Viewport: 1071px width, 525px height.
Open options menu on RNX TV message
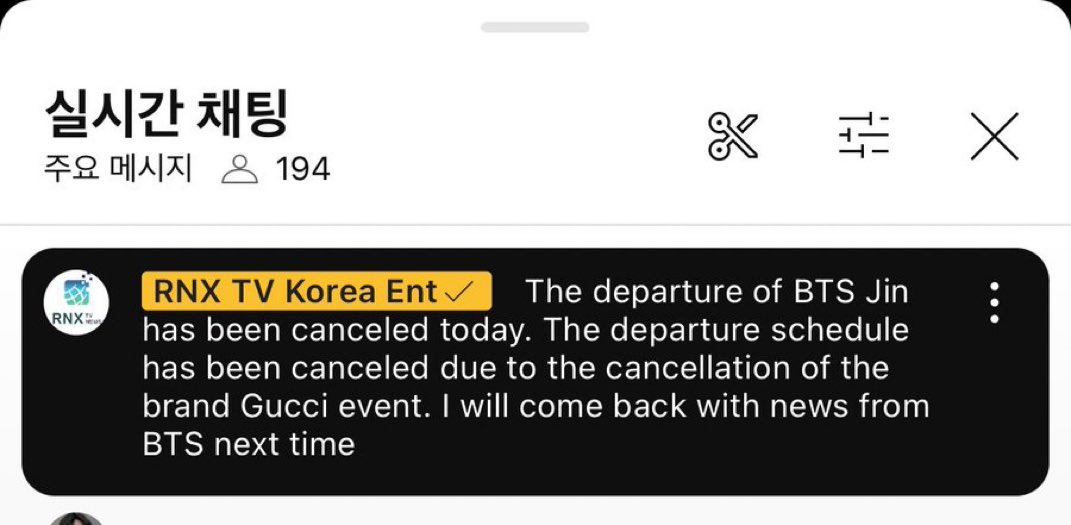click(x=993, y=302)
